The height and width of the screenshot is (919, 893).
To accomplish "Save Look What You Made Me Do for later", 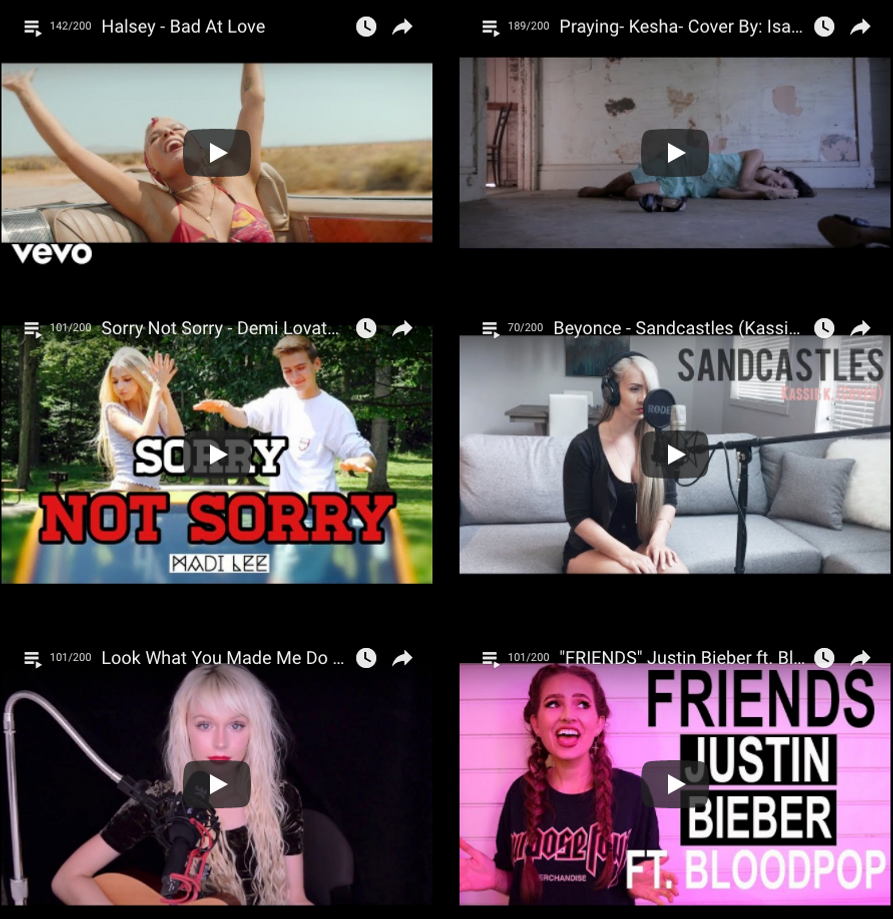I will (366, 658).
